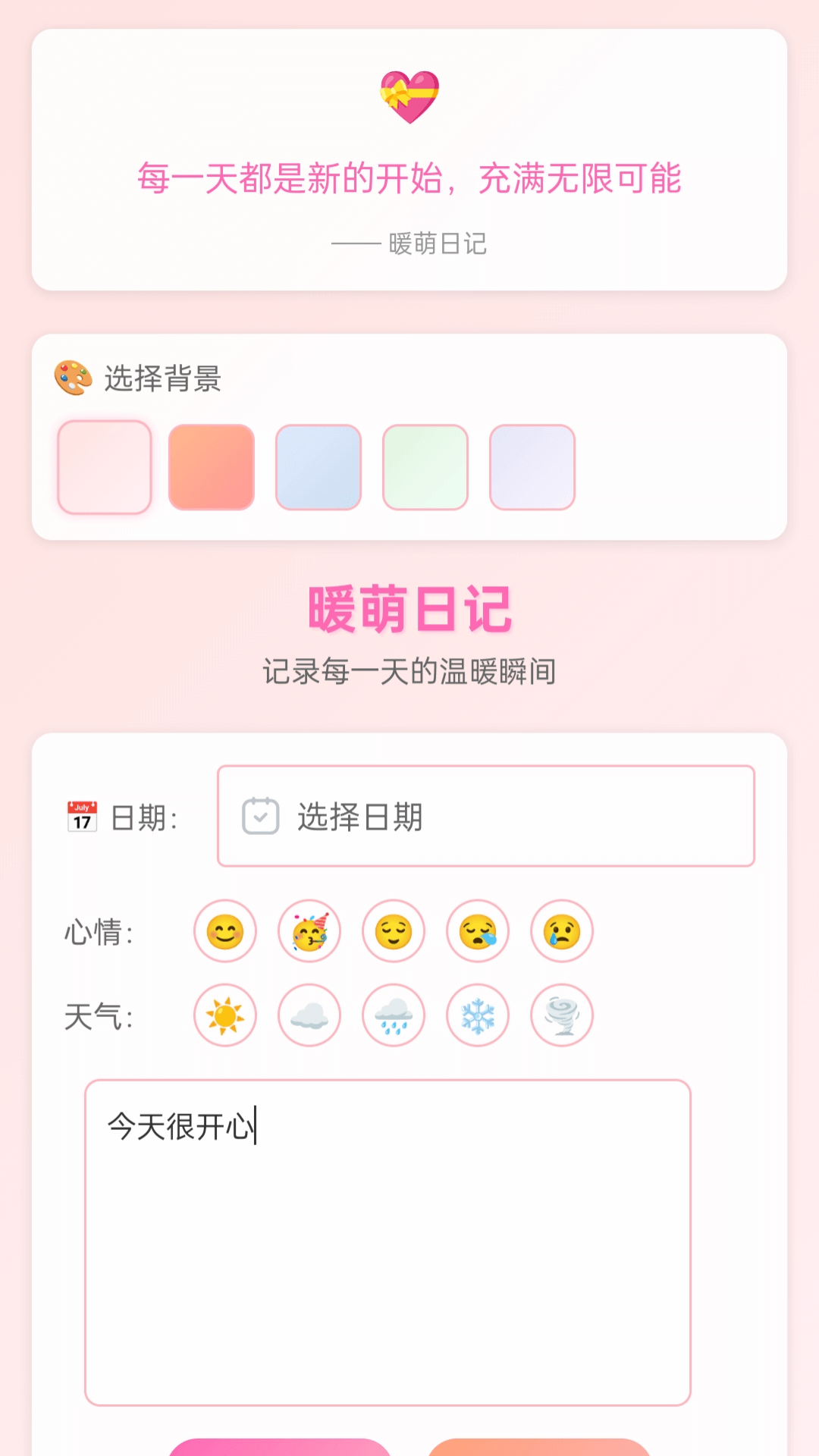Select the tornado weather icon
The width and height of the screenshot is (819, 1456).
[x=561, y=1015]
